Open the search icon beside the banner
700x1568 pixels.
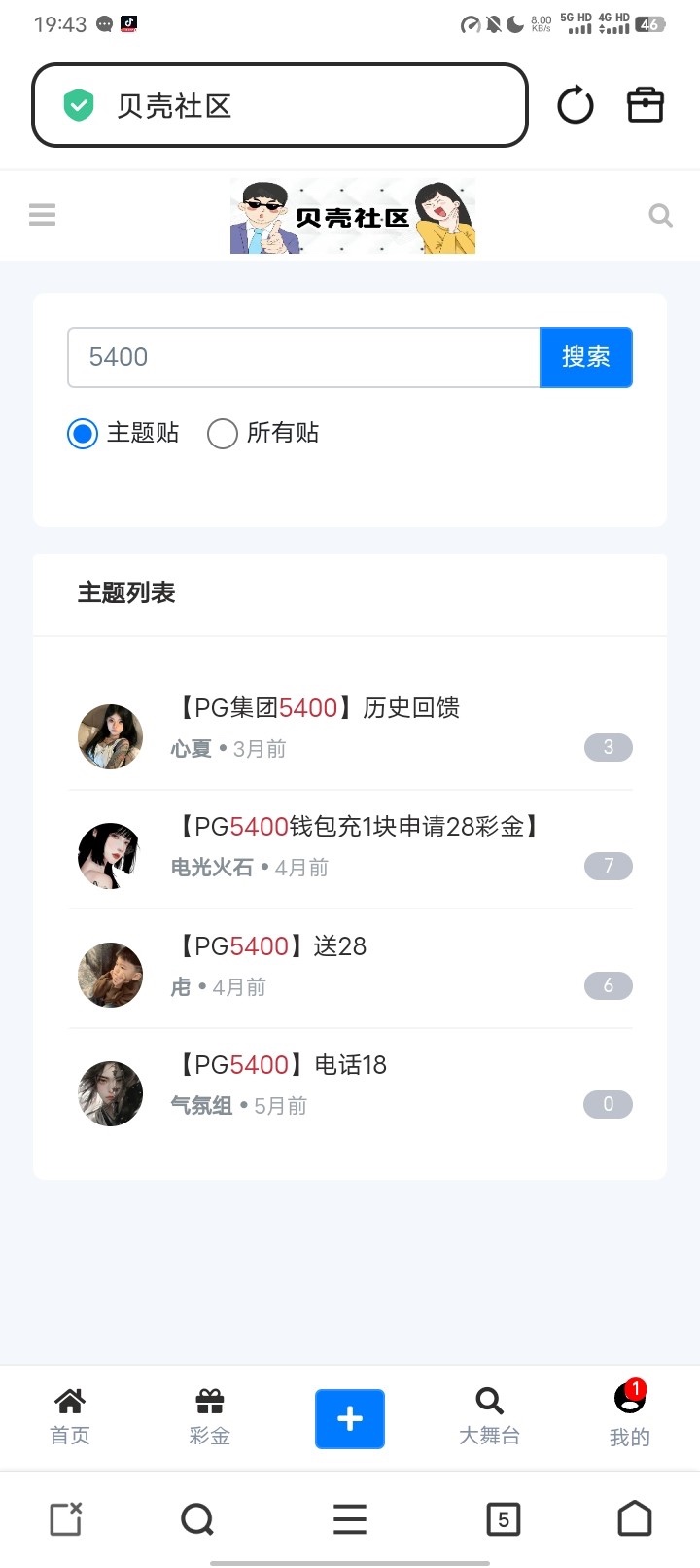tap(660, 215)
